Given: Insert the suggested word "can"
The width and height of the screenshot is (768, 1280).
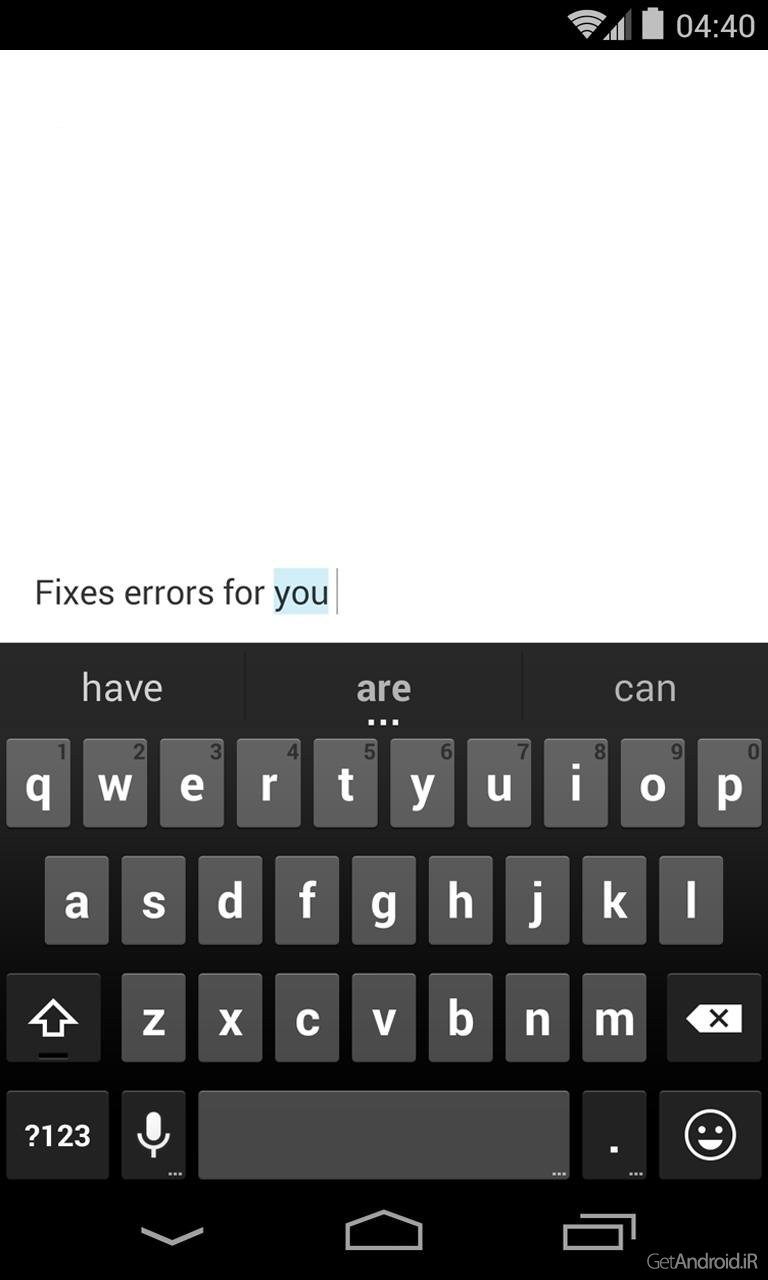Looking at the screenshot, I should click(x=645, y=688).
